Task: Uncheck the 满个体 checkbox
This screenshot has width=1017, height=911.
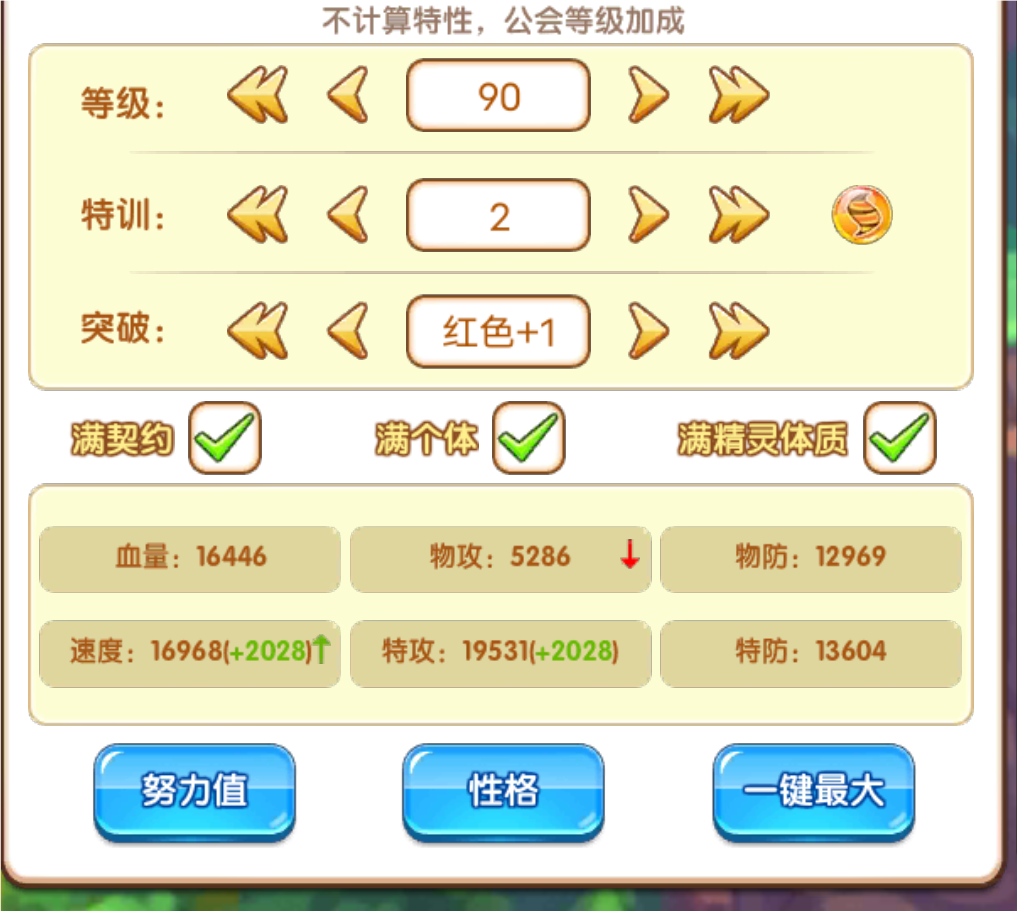Action: coord(529,438)
